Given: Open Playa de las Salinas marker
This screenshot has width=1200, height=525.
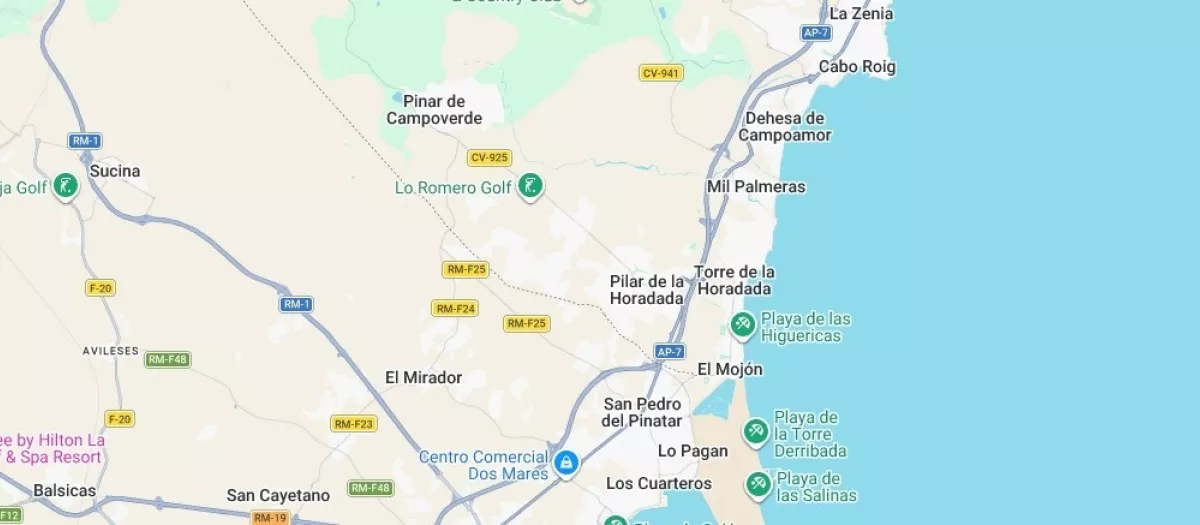Looking at the screenshot, I should click(x=759, y=485).
